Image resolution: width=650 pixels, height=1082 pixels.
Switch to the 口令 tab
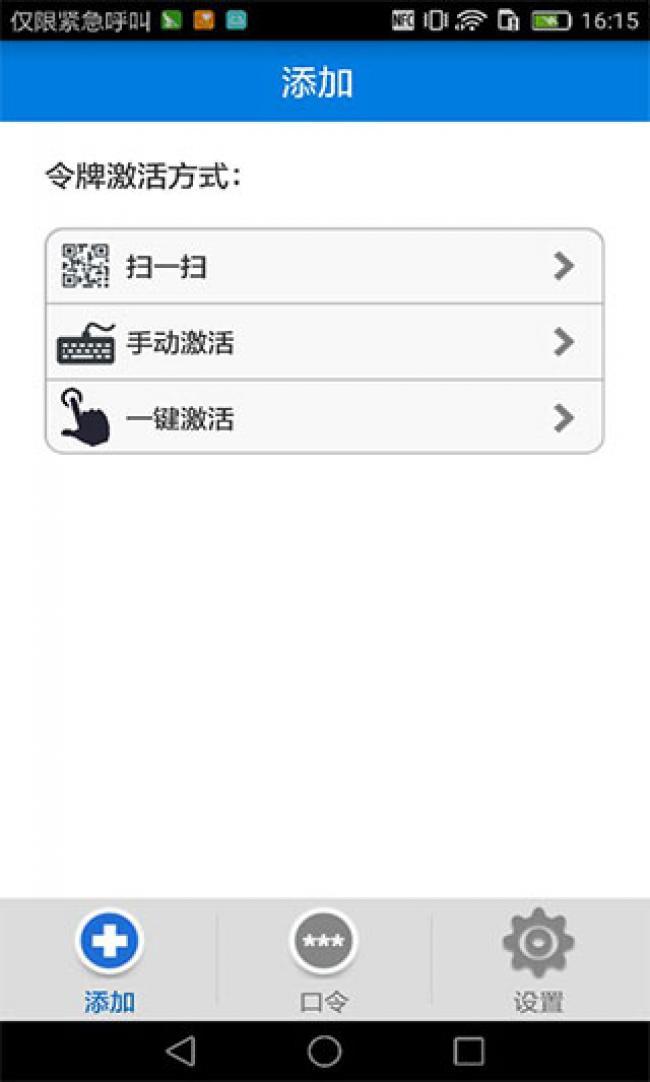[323, 958]
